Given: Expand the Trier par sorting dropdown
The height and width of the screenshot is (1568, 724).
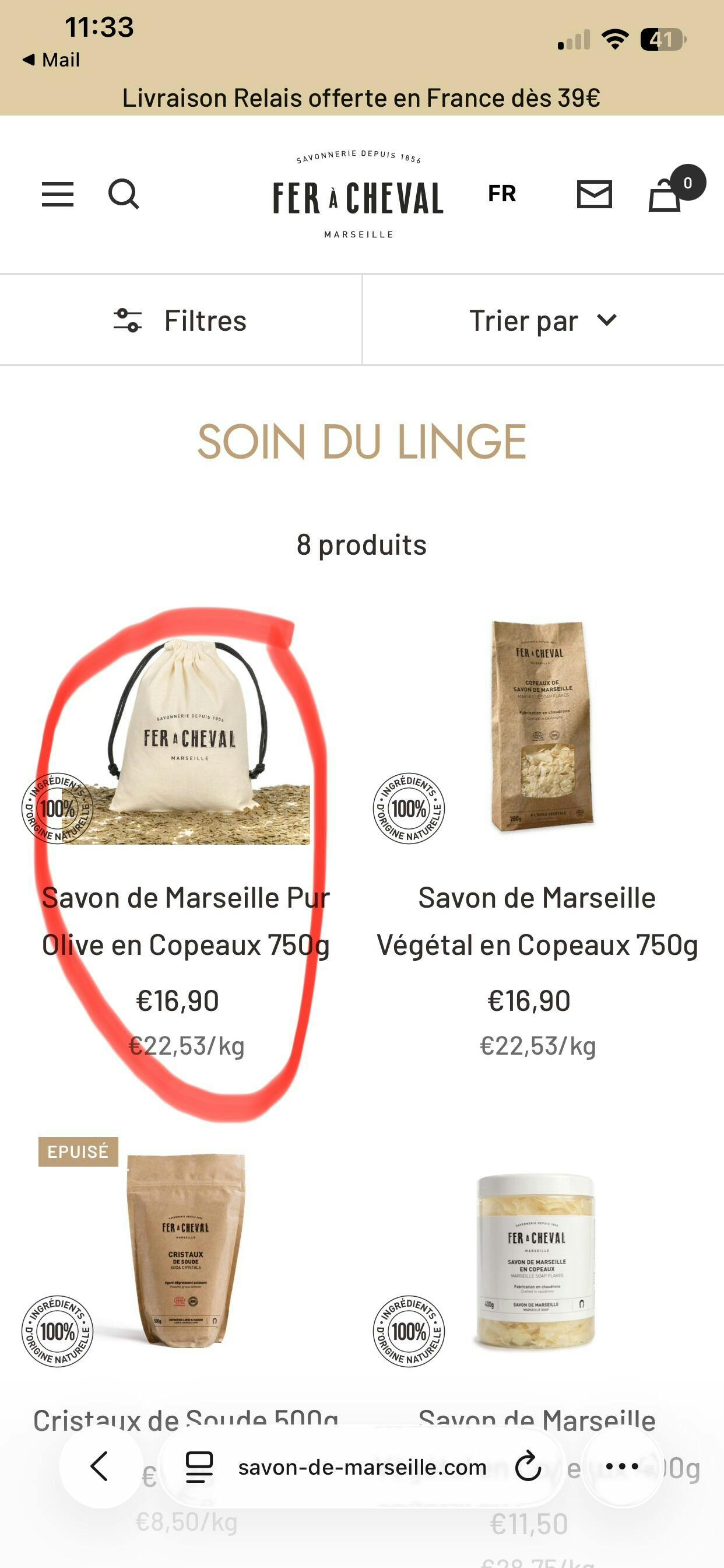Looking at the screenshot, I should click(x=543, y=320).
